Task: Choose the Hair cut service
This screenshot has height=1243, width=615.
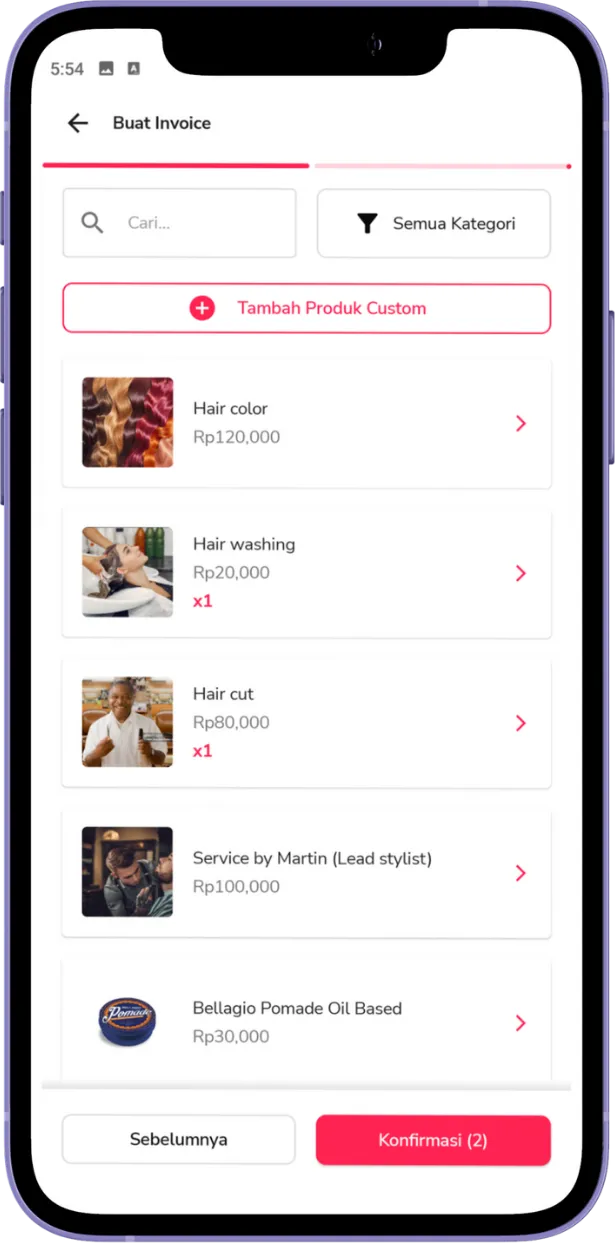Action: pos(306,722)
